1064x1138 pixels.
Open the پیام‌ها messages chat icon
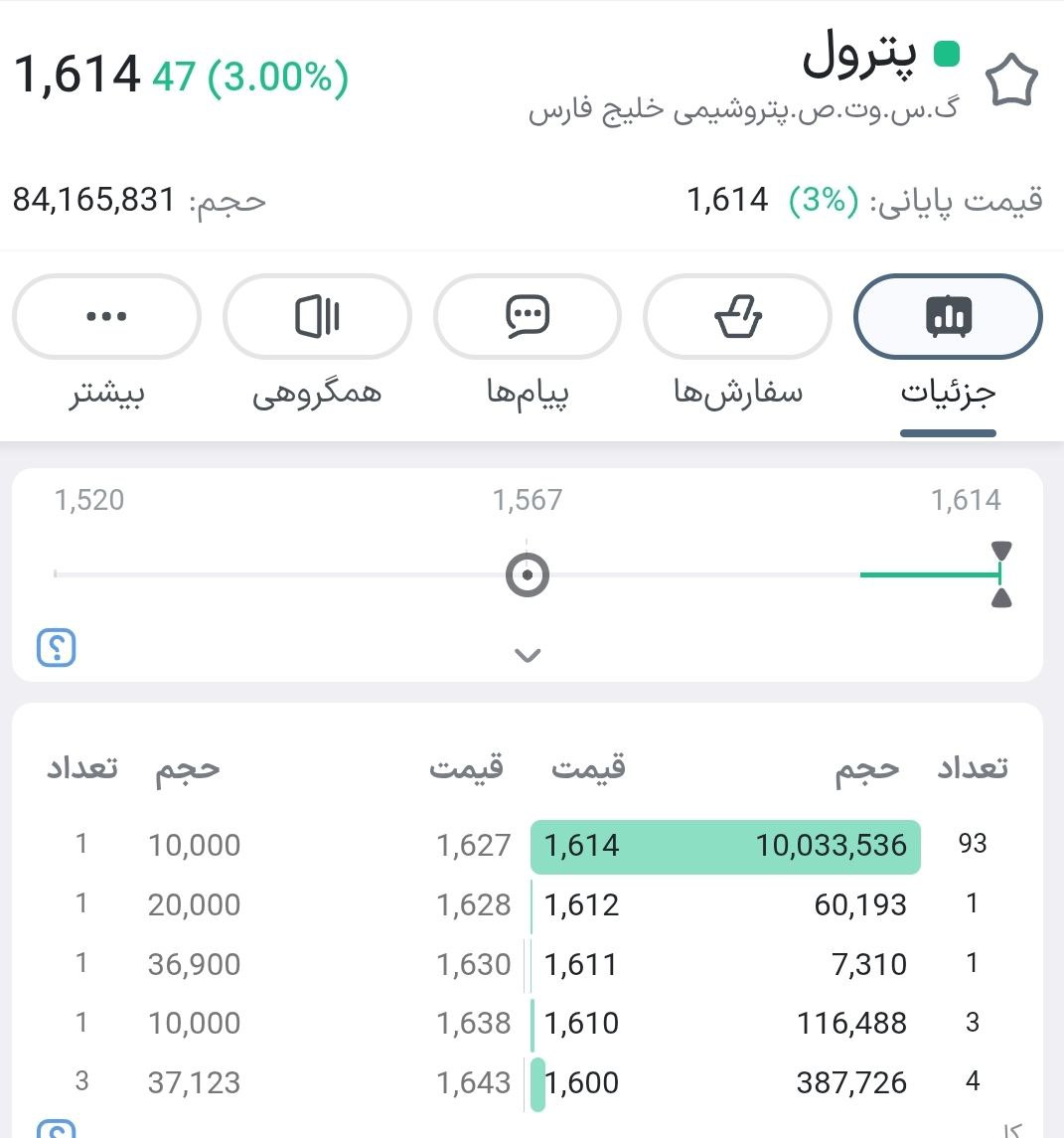pos(528,316)
